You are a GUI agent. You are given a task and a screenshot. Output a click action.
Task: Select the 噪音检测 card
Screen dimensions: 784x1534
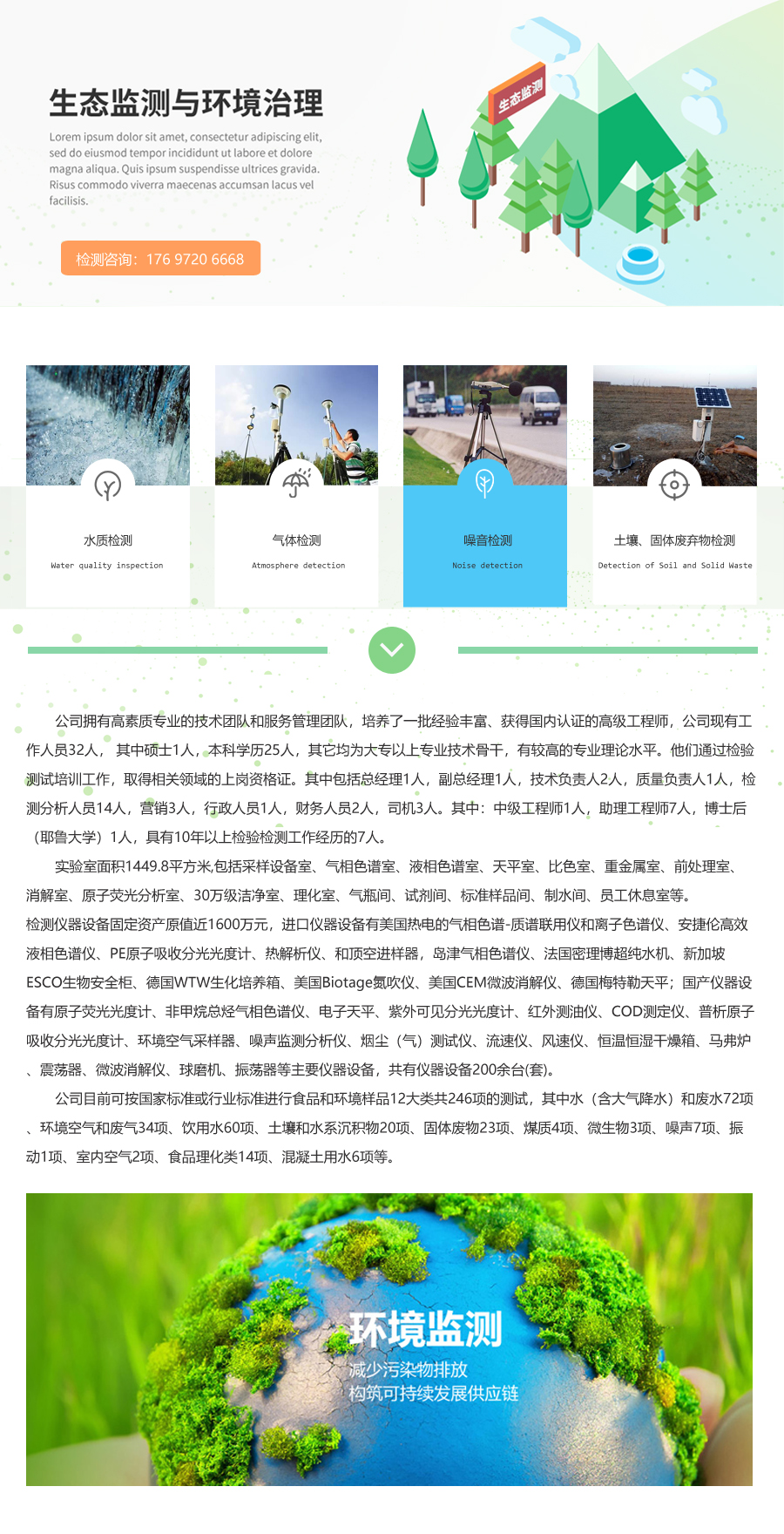485,540
